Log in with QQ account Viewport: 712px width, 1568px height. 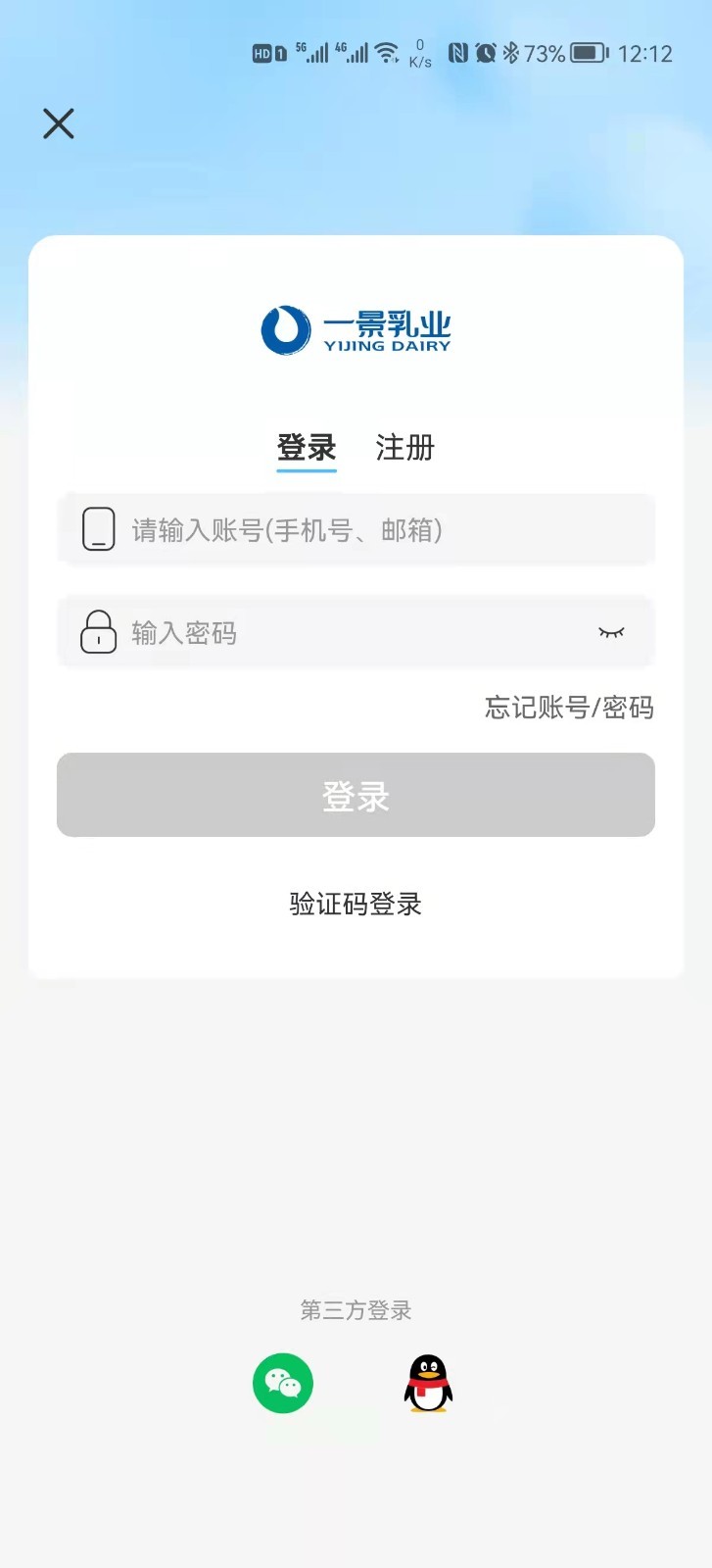point(426,1383)
